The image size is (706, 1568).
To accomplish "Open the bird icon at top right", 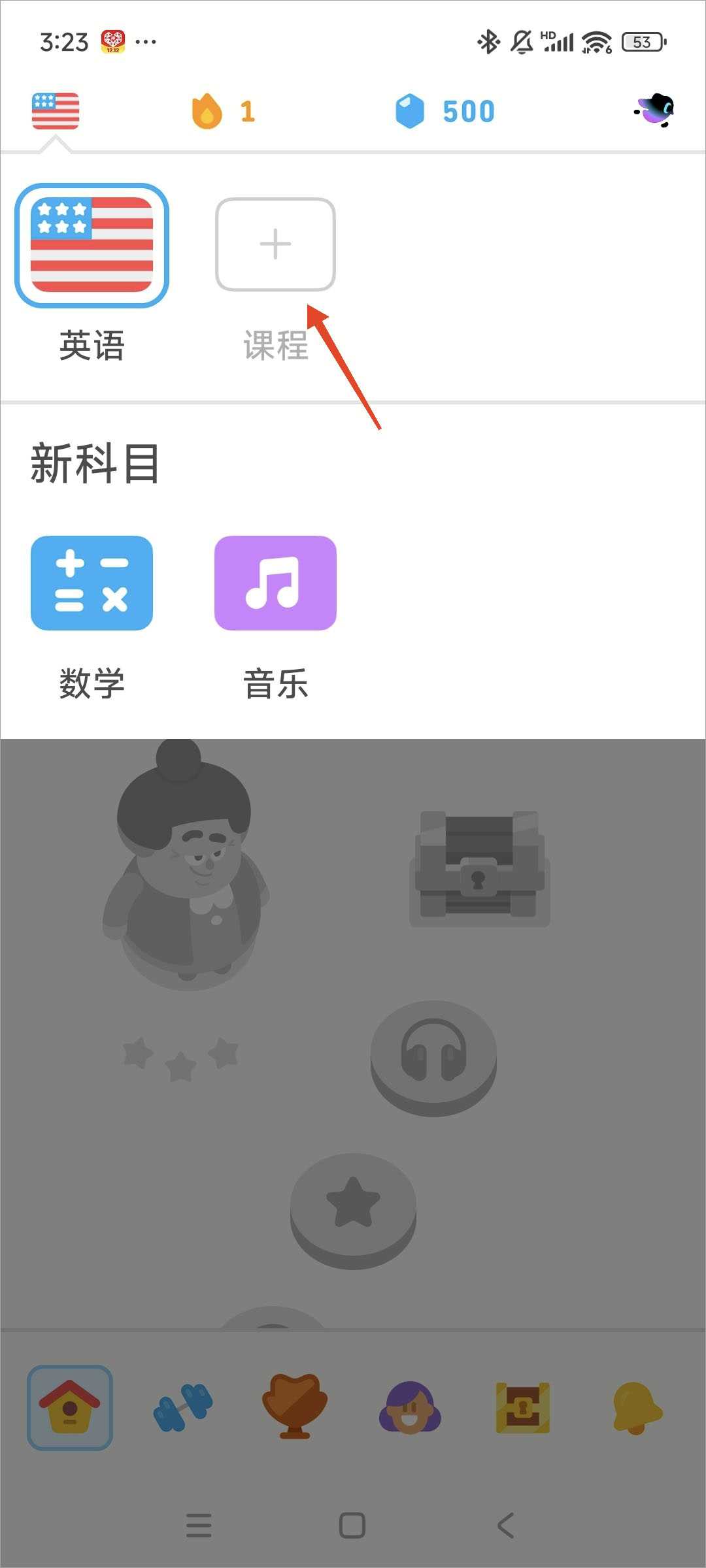I will click(654, 110).
